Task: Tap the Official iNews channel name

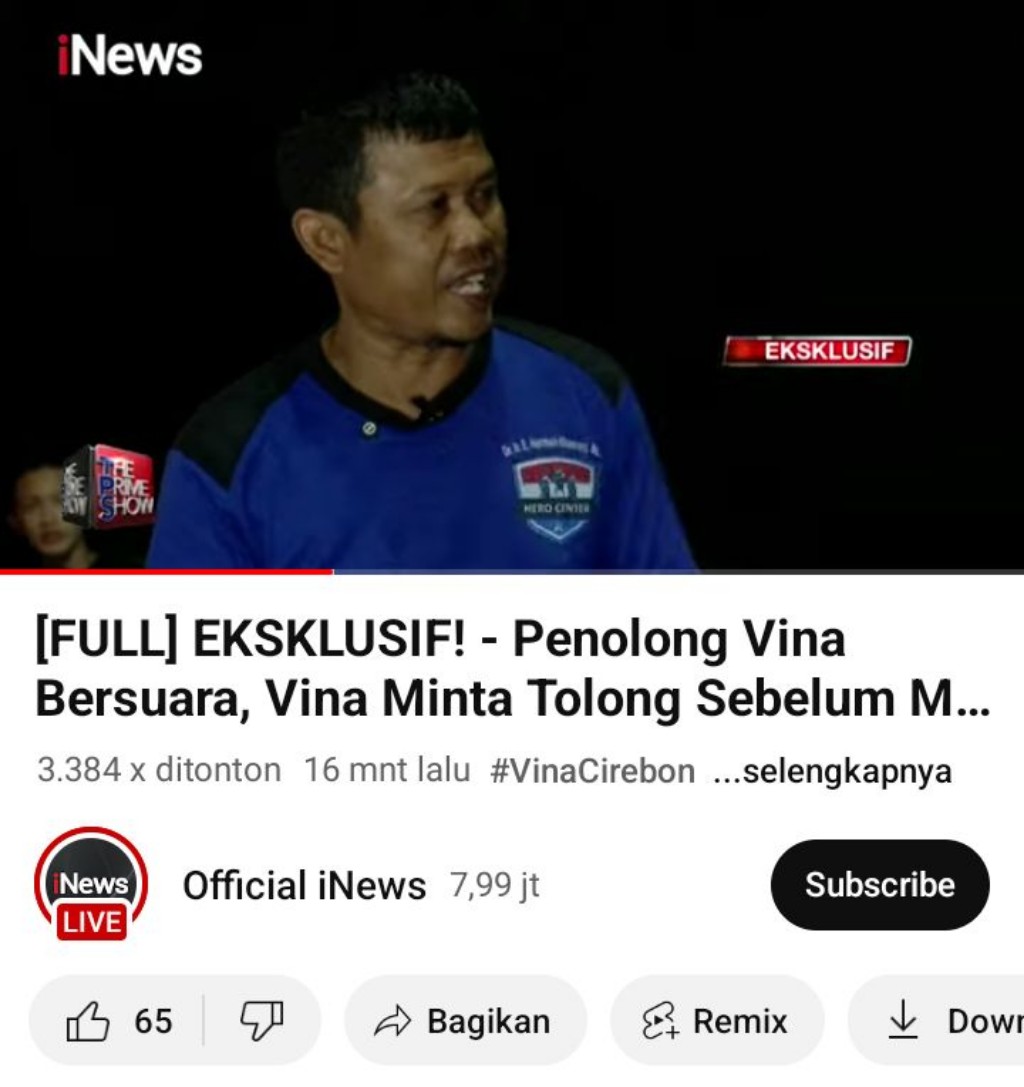Action: 303,884
